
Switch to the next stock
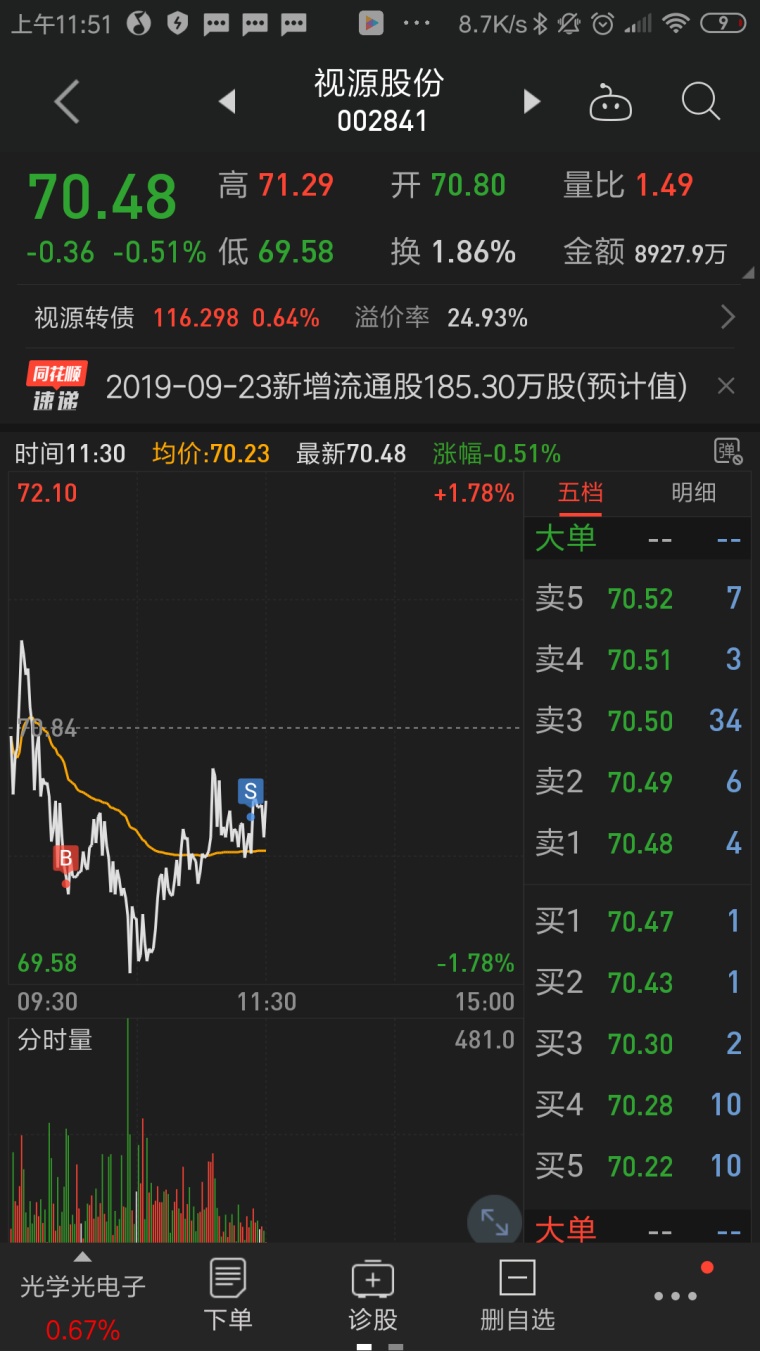[532, 101]
